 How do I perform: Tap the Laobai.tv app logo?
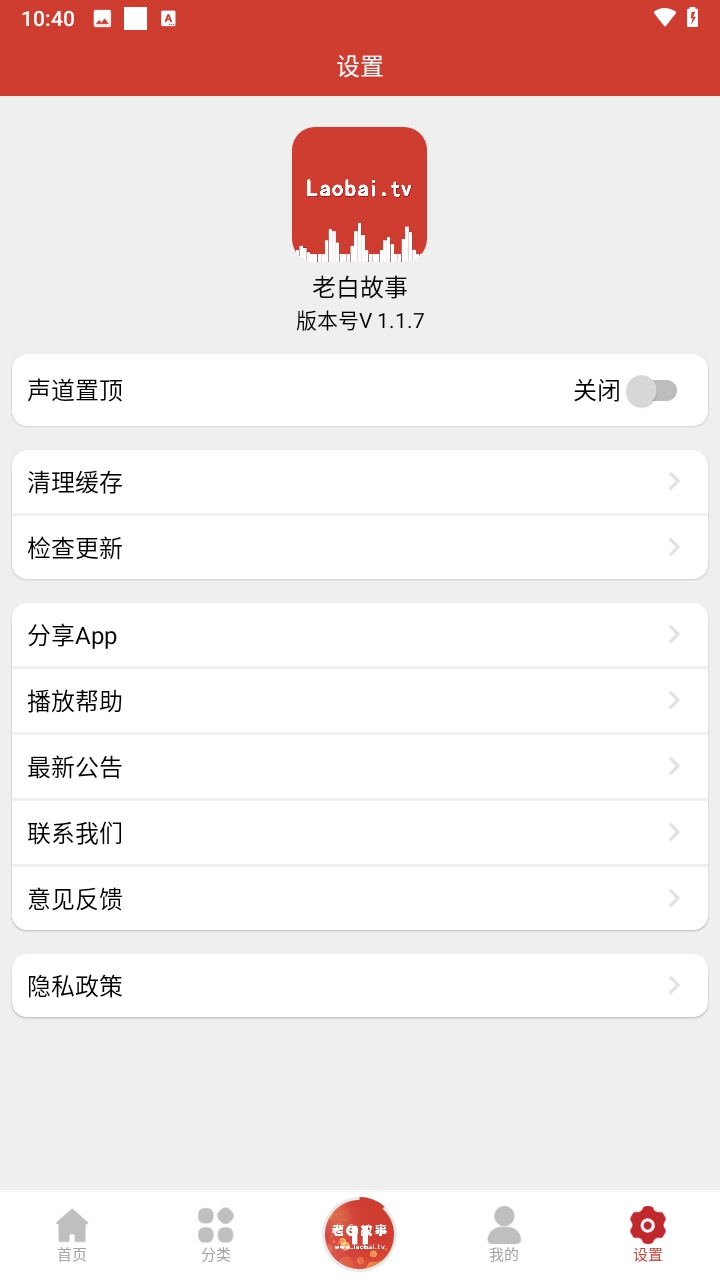tap(359, 191)
